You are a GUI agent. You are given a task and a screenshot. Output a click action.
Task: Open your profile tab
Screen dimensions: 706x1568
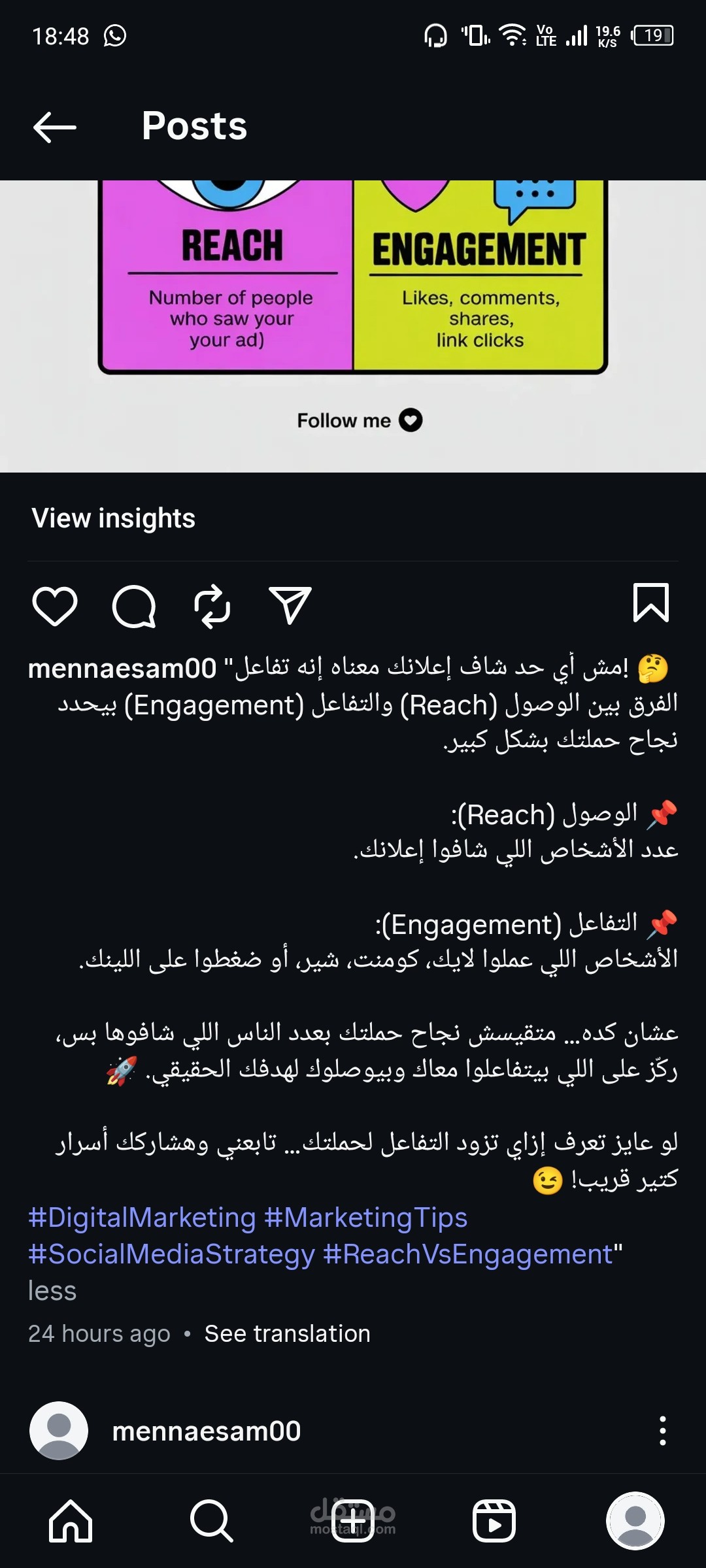click(x=635, y=1521)
